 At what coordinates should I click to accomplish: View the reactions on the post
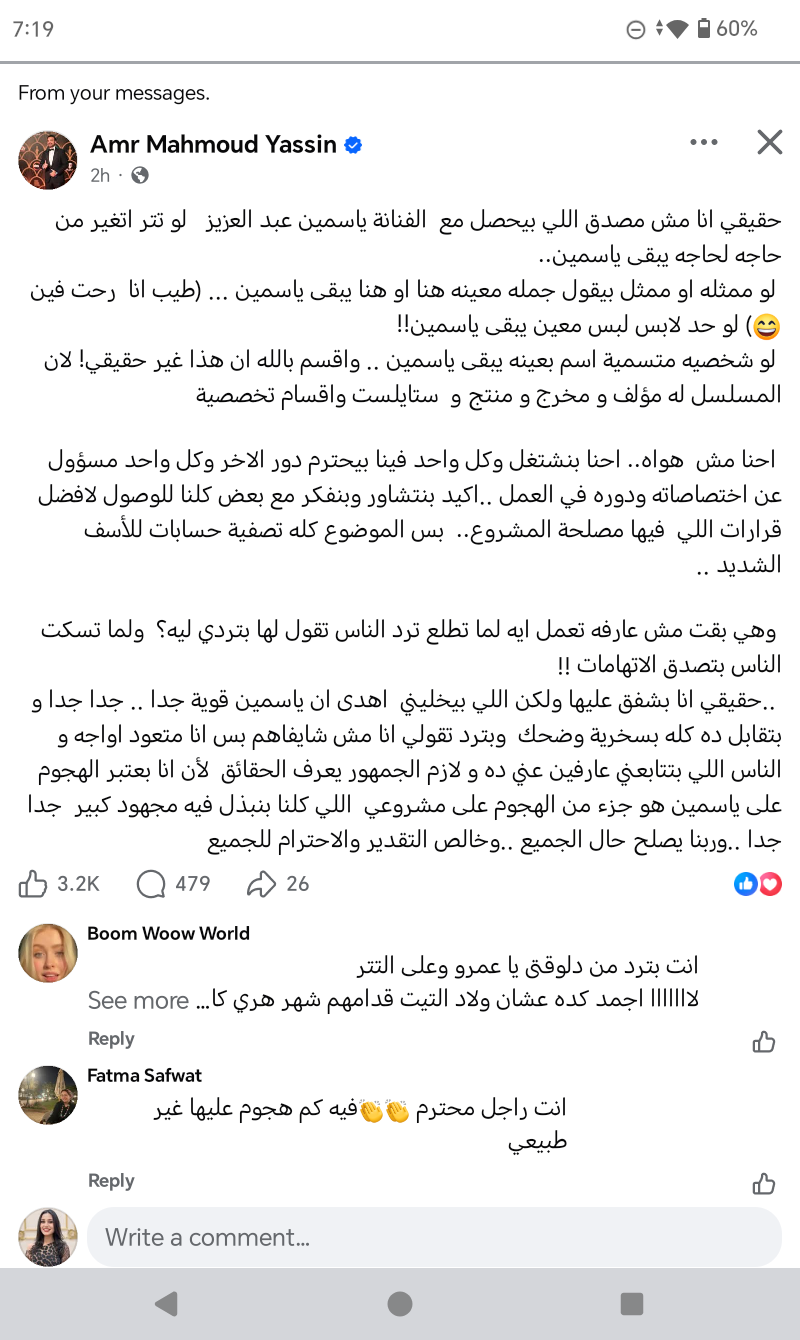757,884
